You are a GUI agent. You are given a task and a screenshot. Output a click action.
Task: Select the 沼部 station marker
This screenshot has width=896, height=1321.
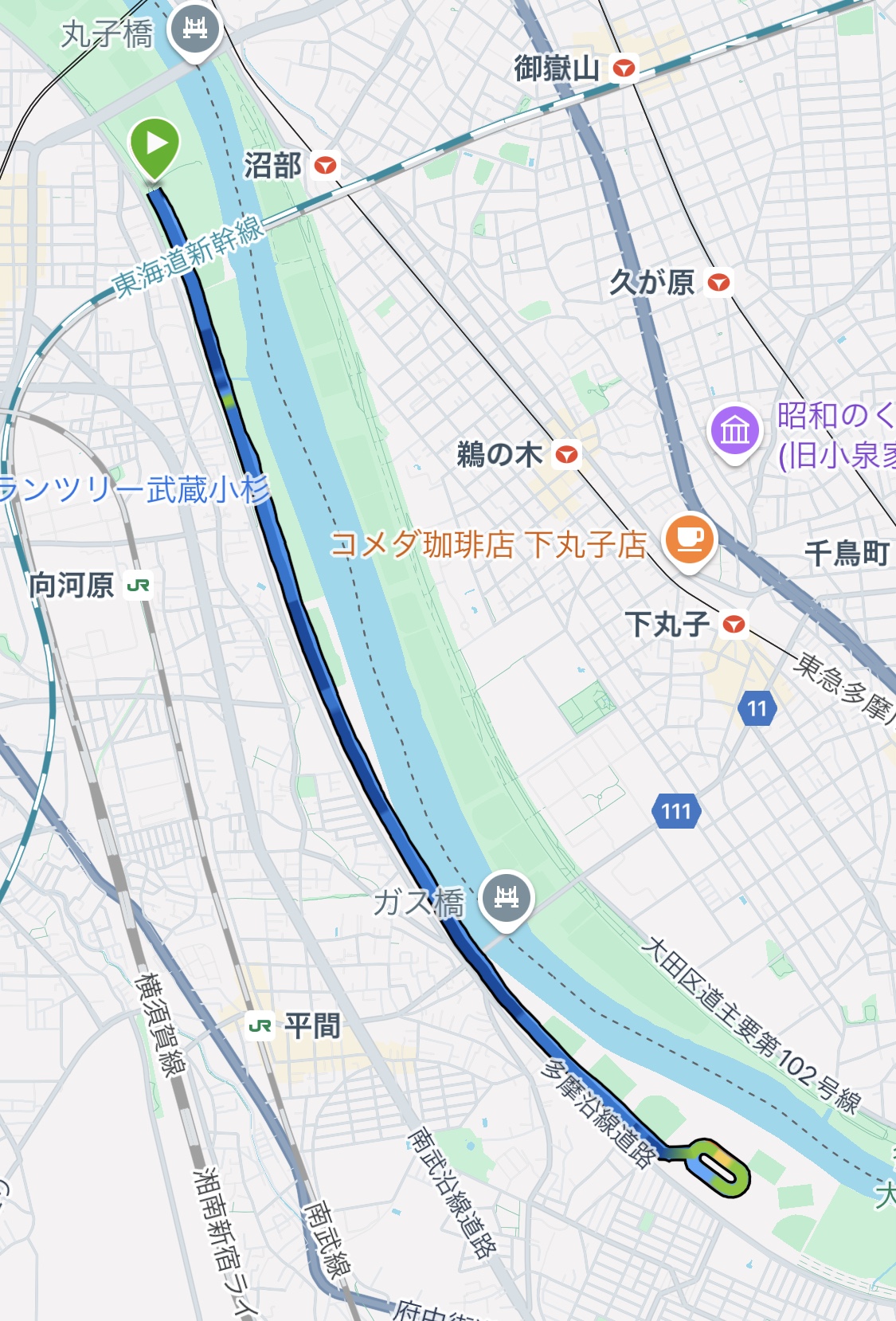pos(325,166)
